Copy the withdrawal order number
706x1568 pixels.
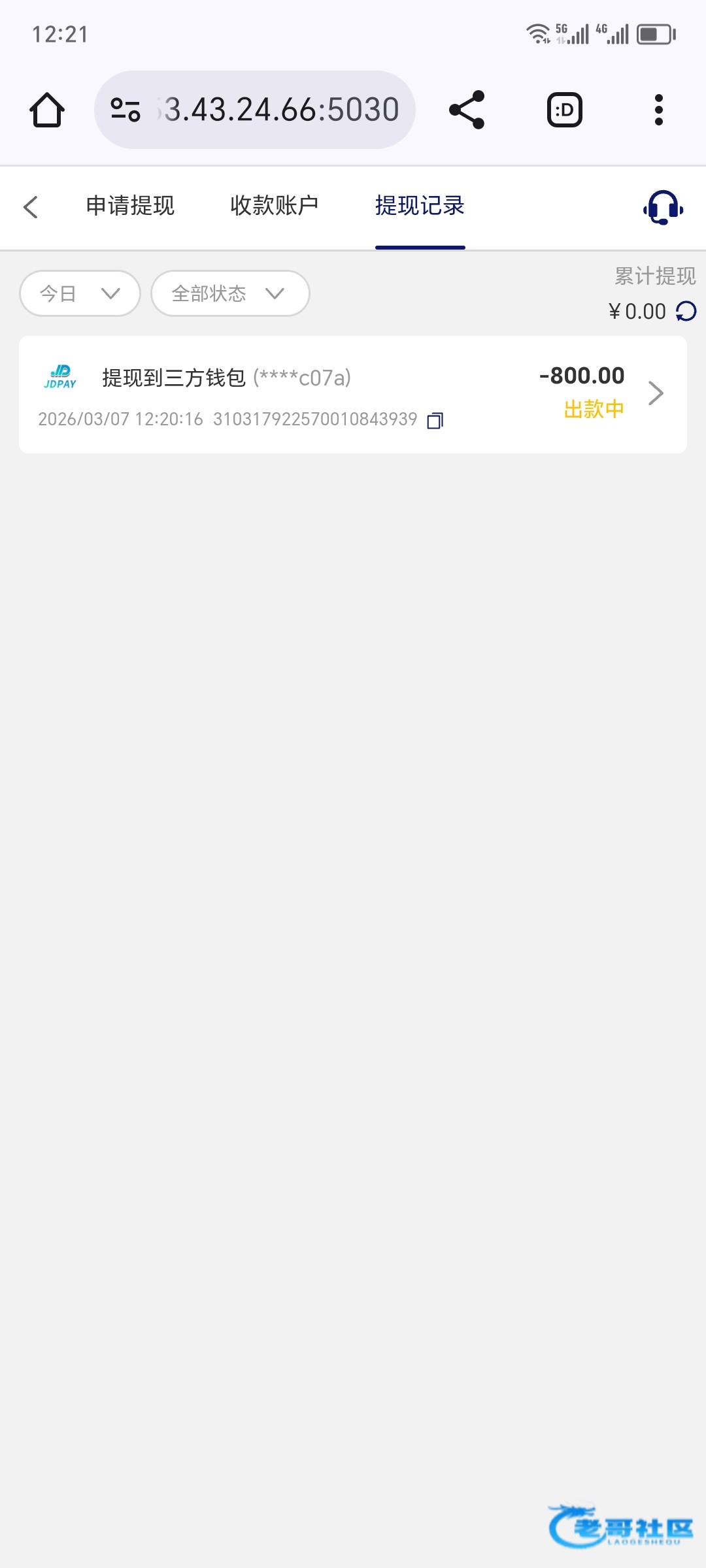(435, 420)
